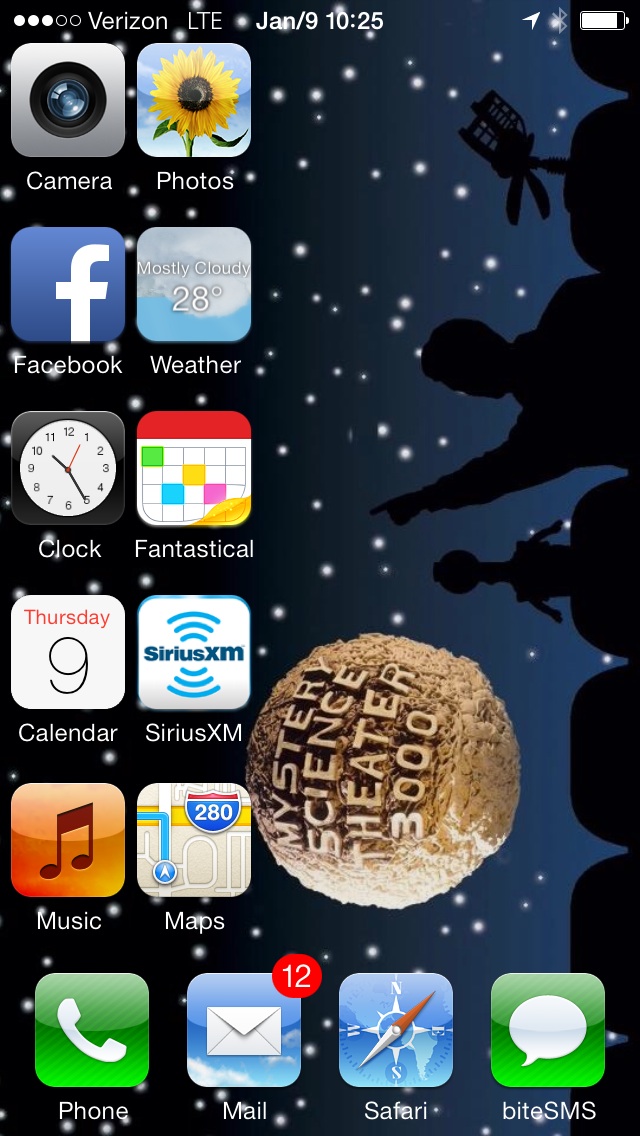The height and width of the screenshot is (1136, 640).
Task: Tap the Phone app in the dock
Action: 92,1030
